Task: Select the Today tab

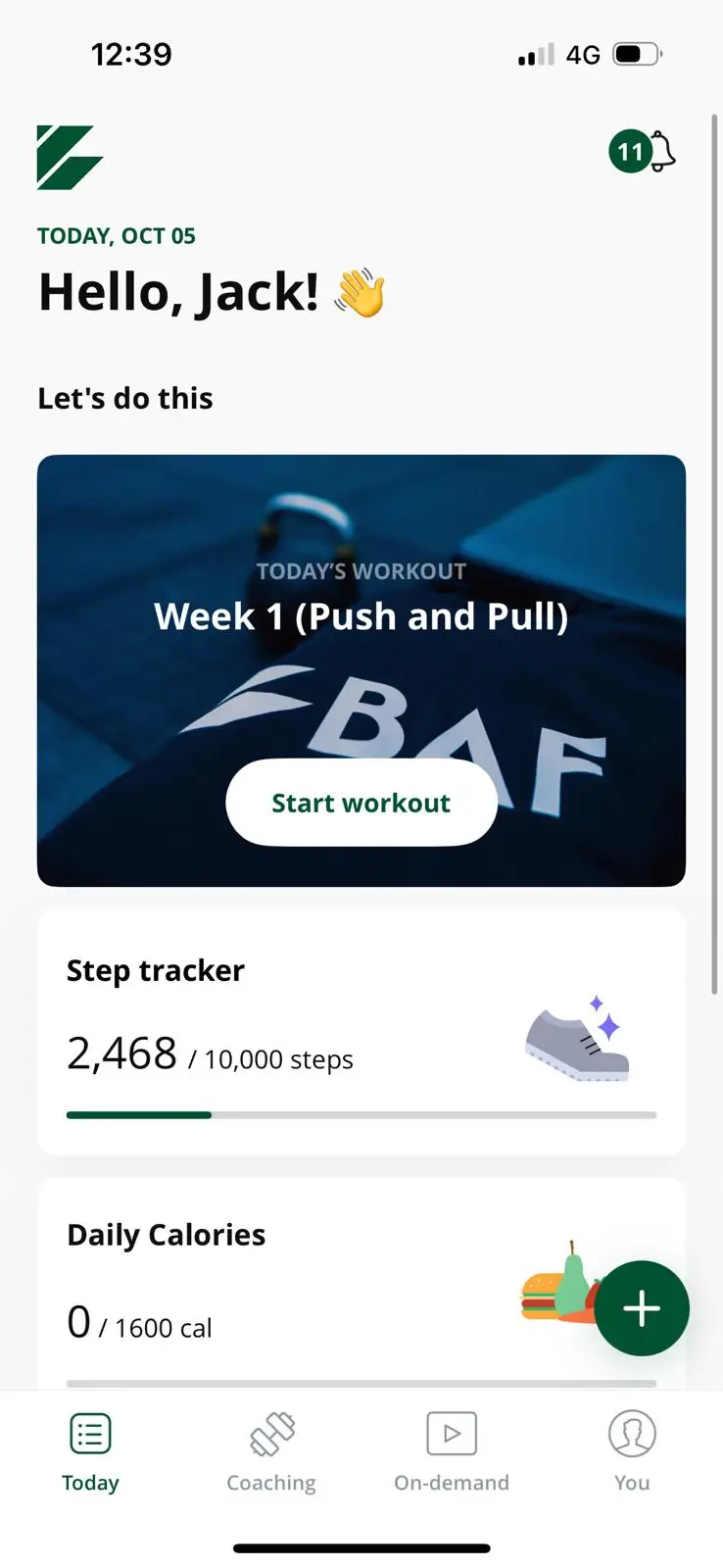Action: coord(90,1452)
